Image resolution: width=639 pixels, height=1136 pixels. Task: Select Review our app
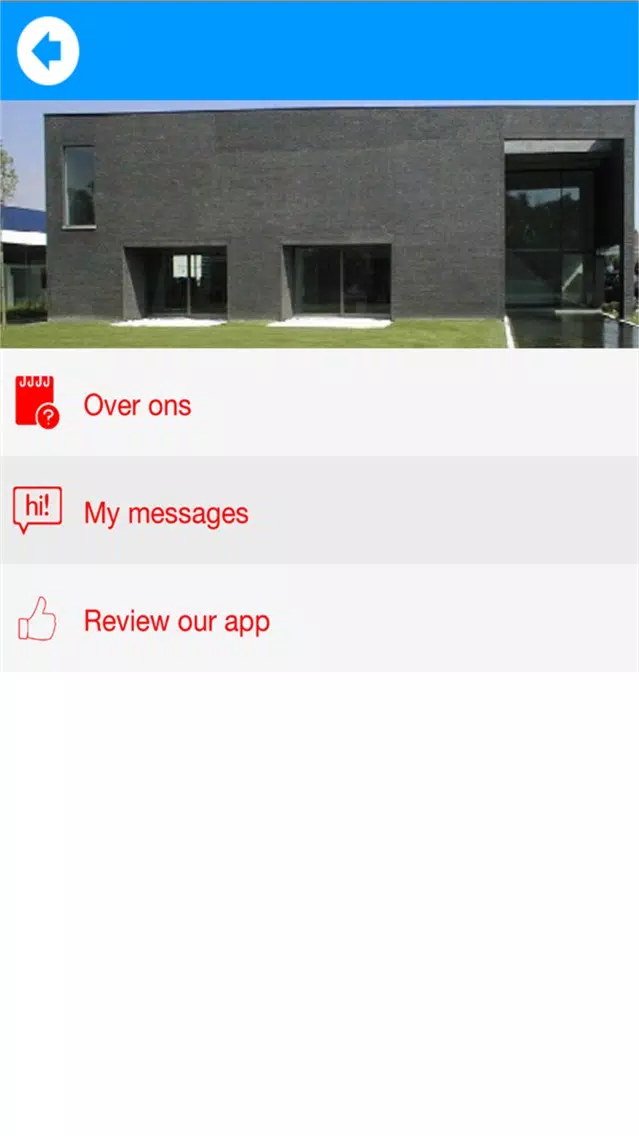click(176, 621)
